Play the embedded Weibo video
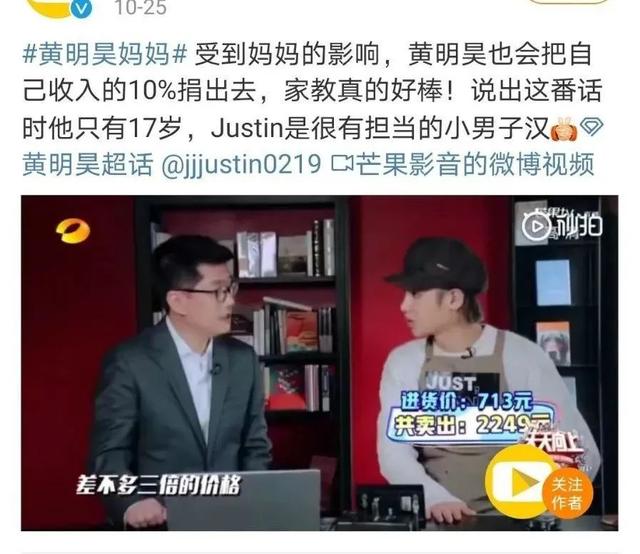This screenshot has width=640, height=554. click(320, 360)
